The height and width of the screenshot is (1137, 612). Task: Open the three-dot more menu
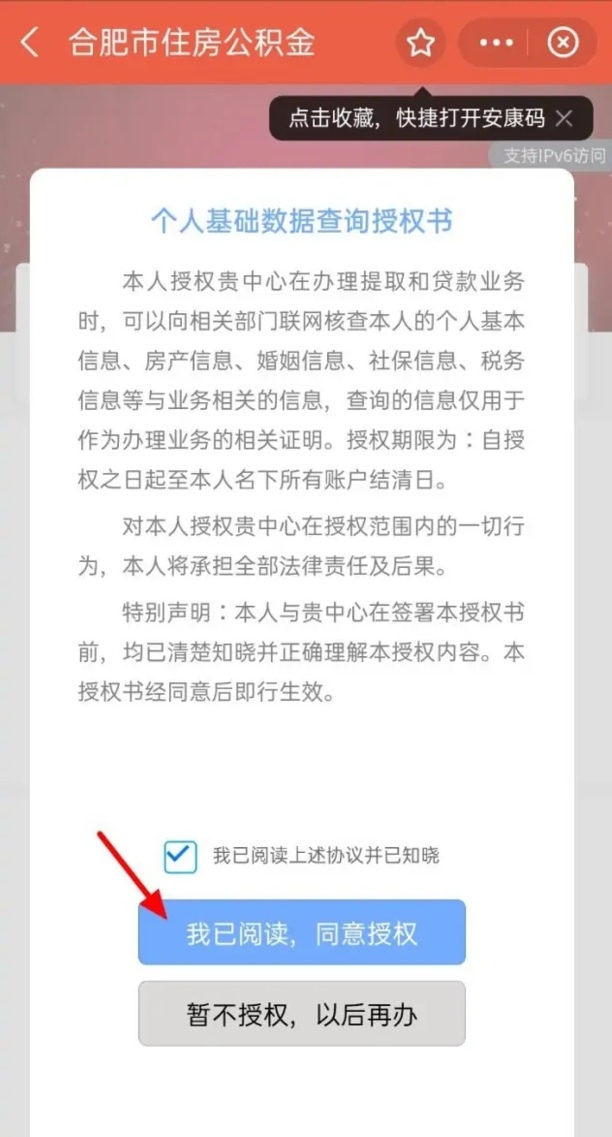(496, 43)
